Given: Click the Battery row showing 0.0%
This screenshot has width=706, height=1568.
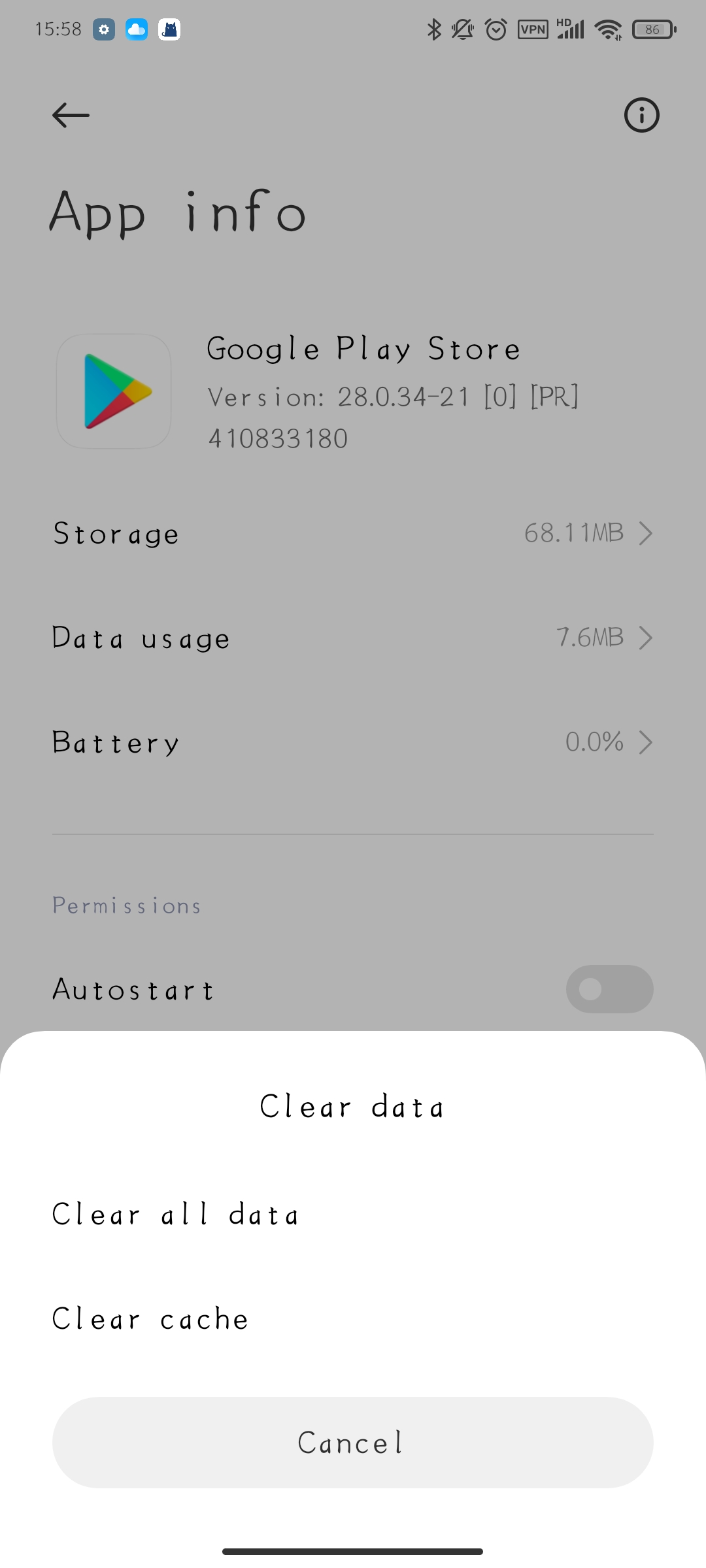Looking at the screenshot, I should pos(353,742).
